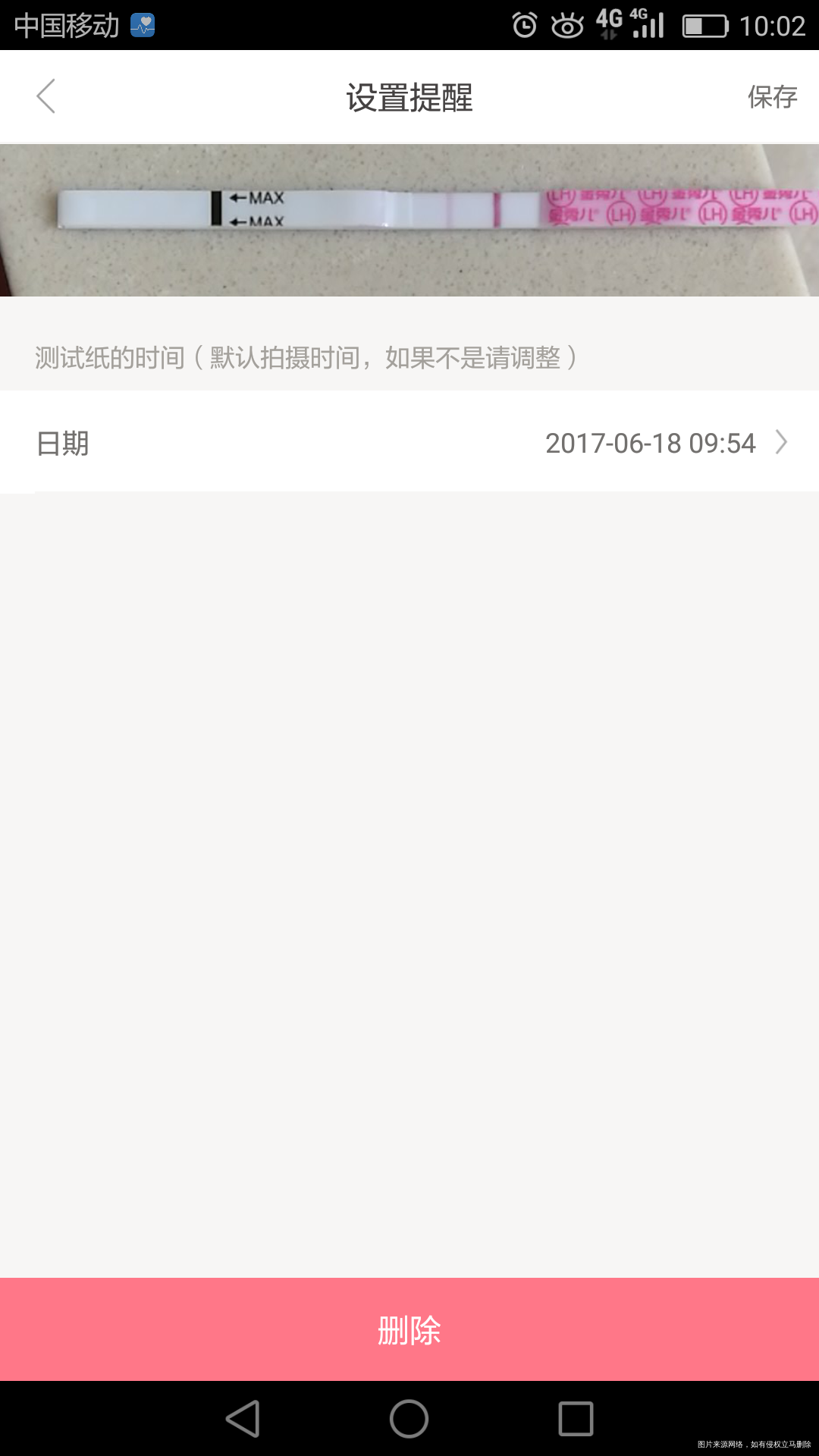Tap 保存 to save the reminder
Image resolution: width=819 pixels, height=1456 pixels.
click(772, 96)
